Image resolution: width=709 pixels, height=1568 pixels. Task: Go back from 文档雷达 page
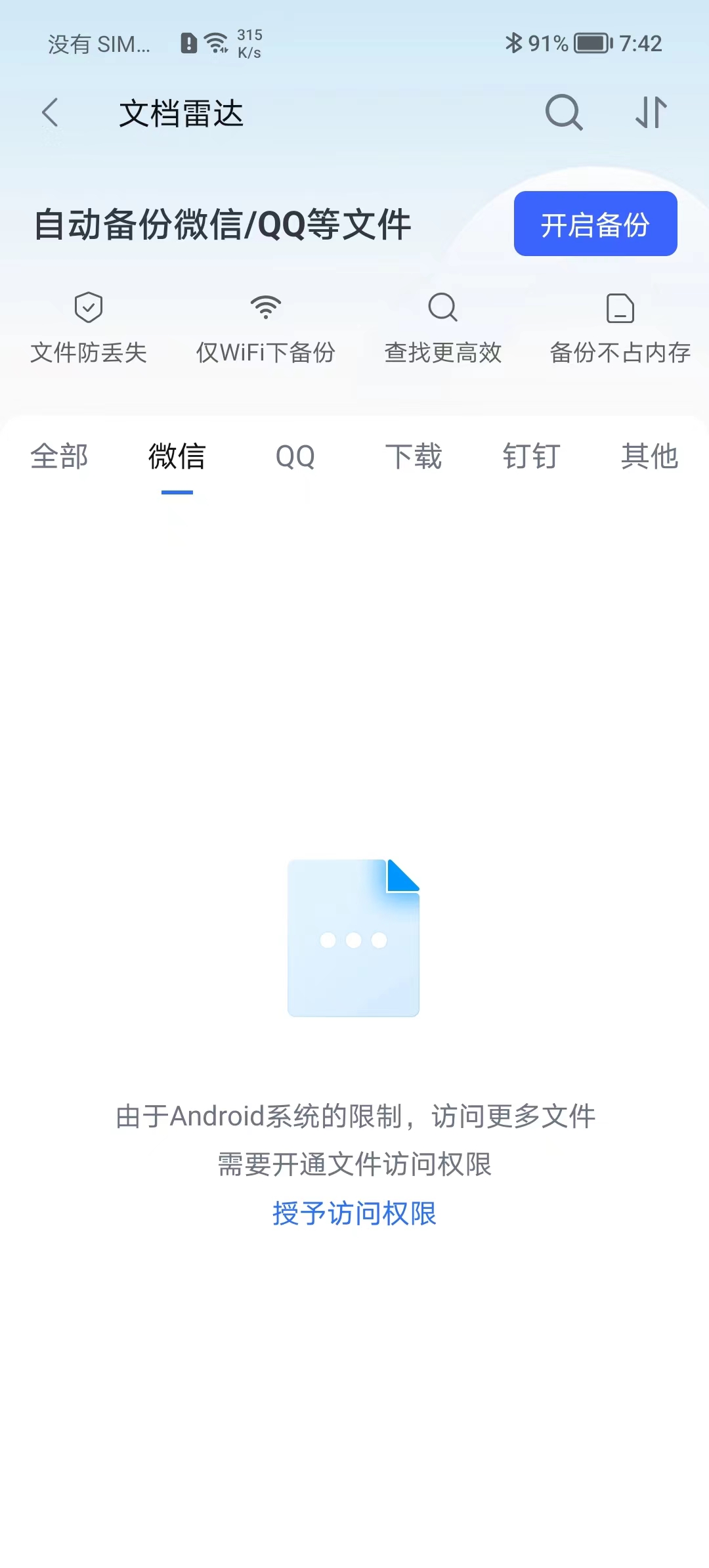coord(51,113)
